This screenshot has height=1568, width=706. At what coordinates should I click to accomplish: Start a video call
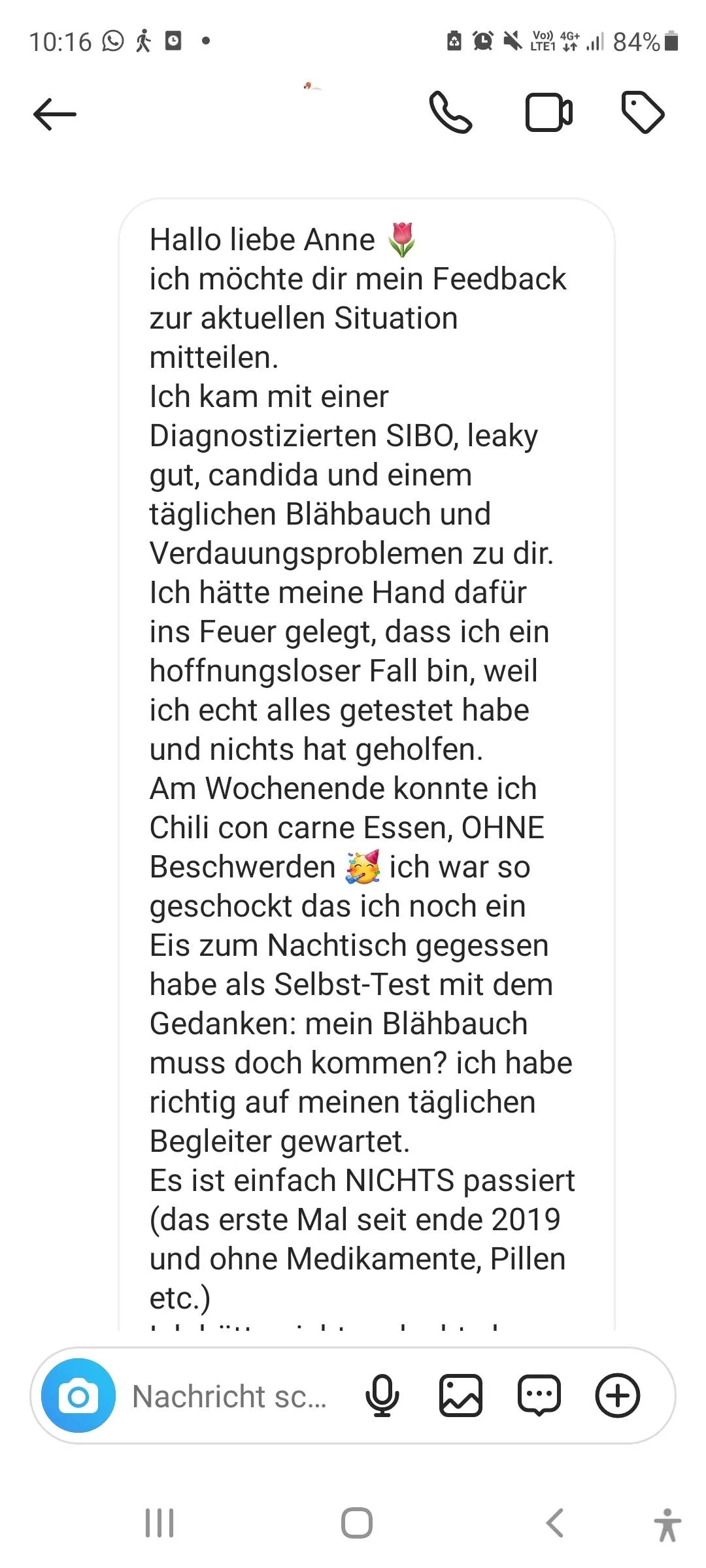click(549, 113)
